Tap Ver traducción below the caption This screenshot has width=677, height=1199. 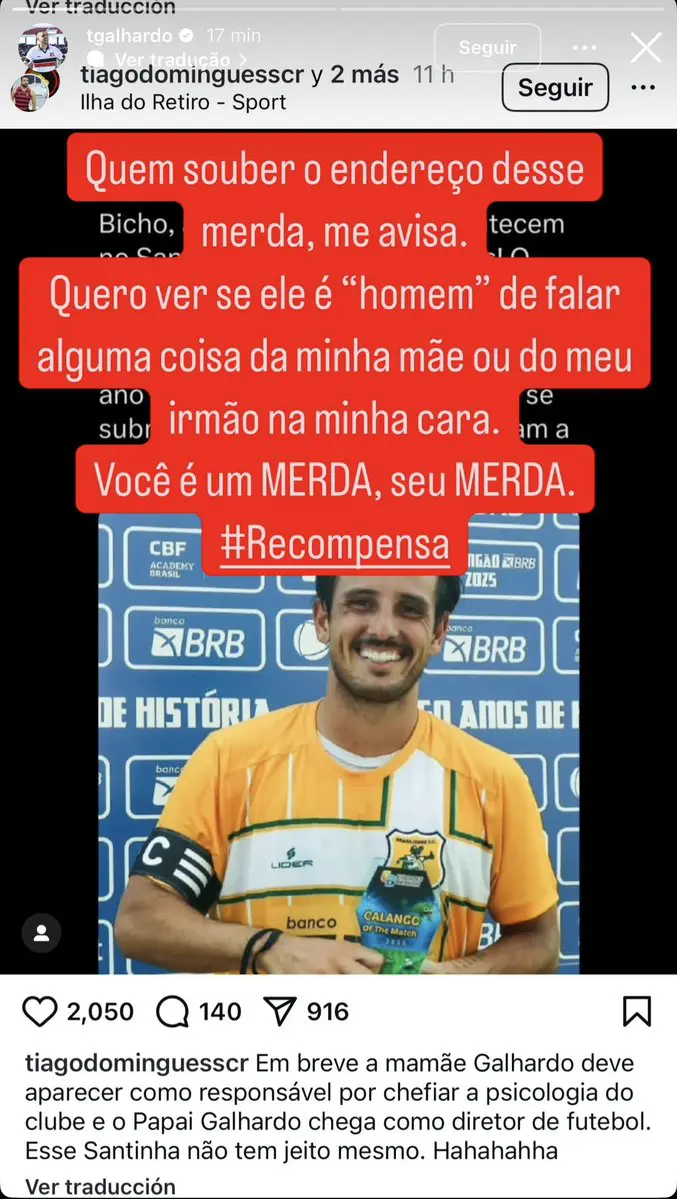[x=100, y=1186]
